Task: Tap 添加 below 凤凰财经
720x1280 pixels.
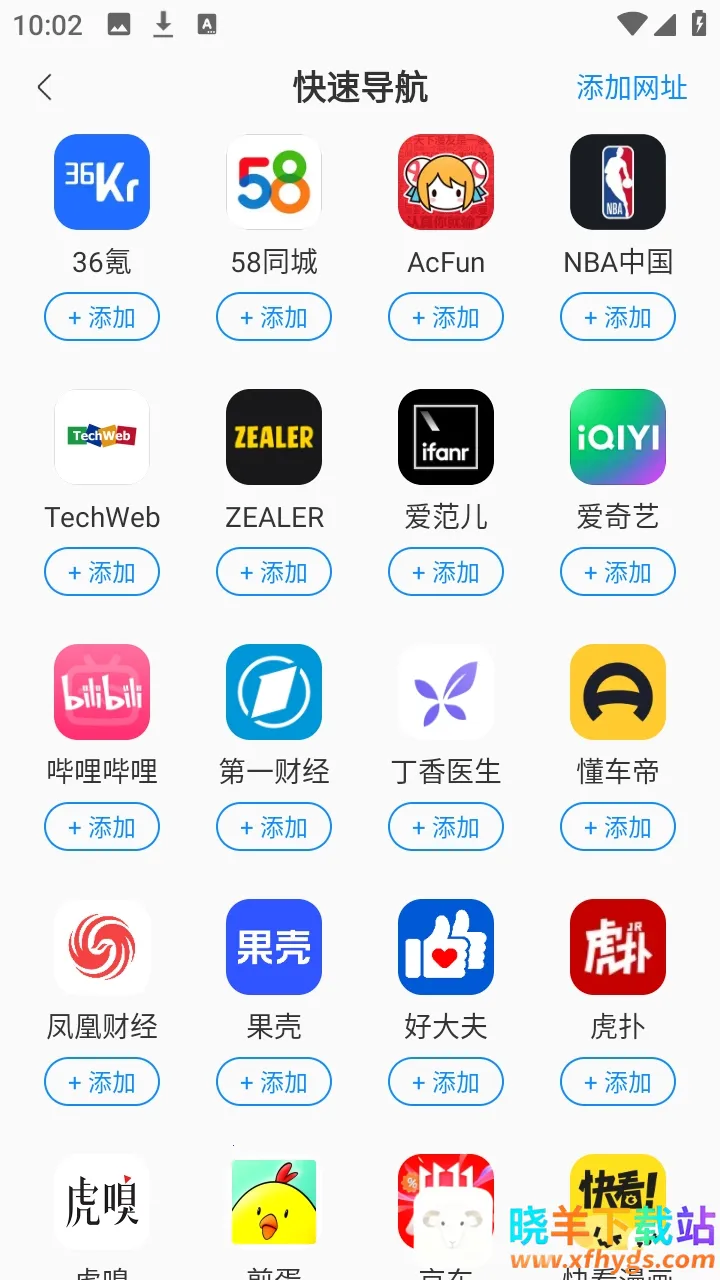Action: click(102, 1083)
